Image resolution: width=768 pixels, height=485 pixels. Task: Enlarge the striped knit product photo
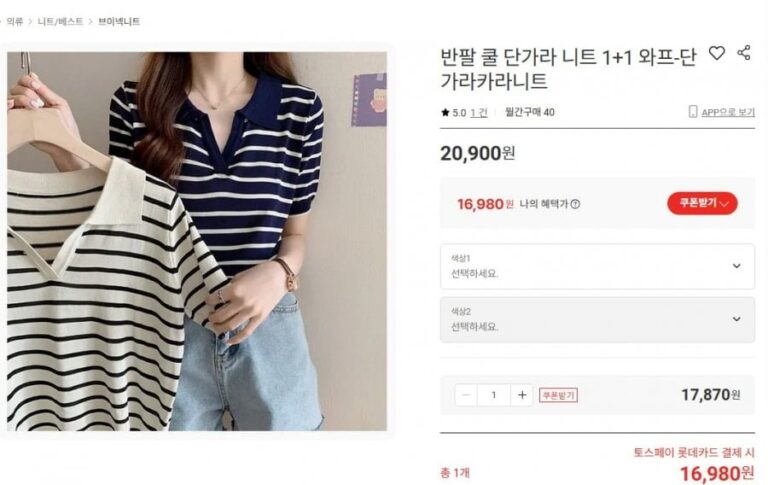point(197,241)
